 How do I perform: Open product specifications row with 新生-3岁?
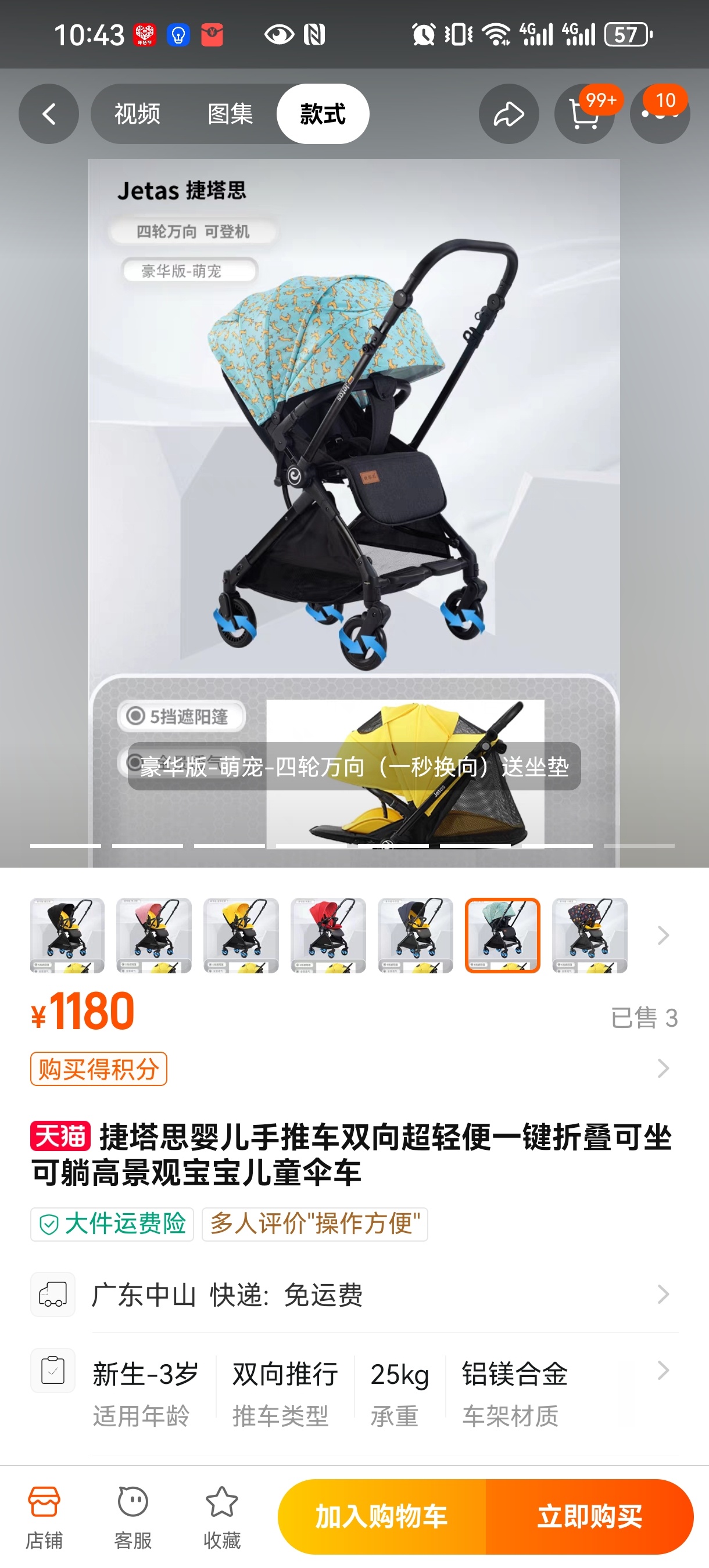353,1393
